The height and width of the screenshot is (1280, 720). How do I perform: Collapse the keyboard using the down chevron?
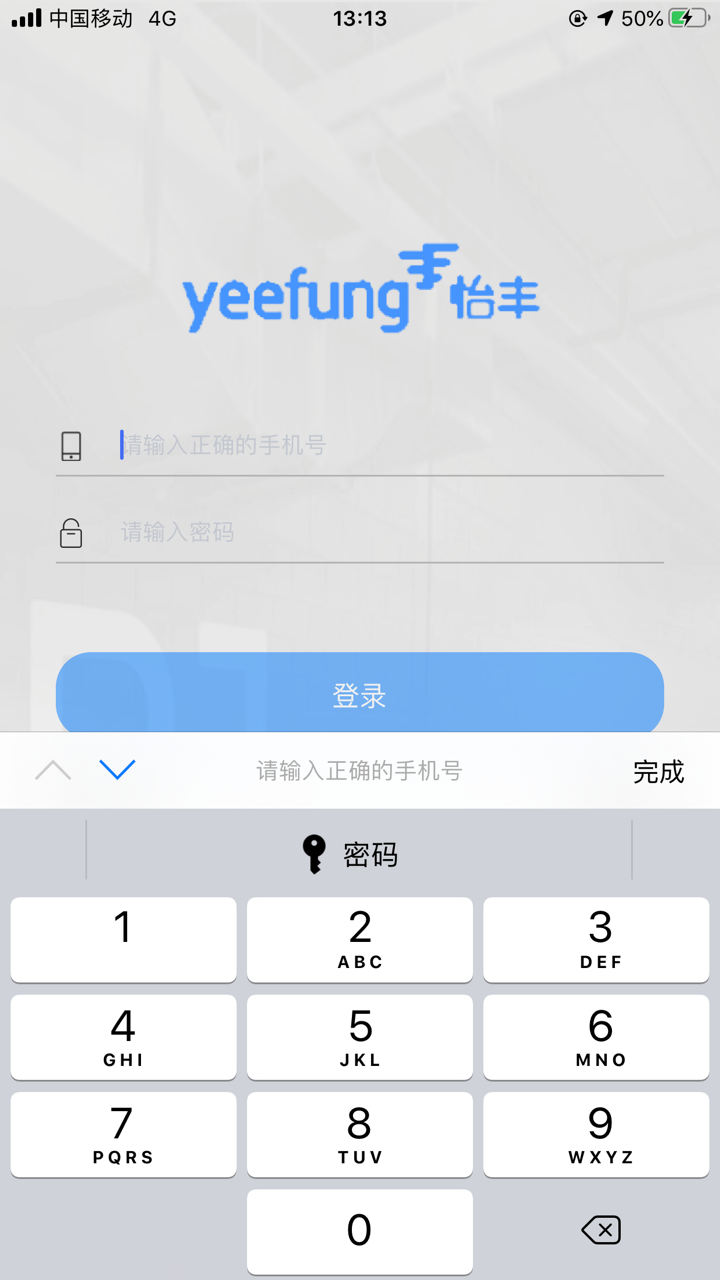point(118,769)
